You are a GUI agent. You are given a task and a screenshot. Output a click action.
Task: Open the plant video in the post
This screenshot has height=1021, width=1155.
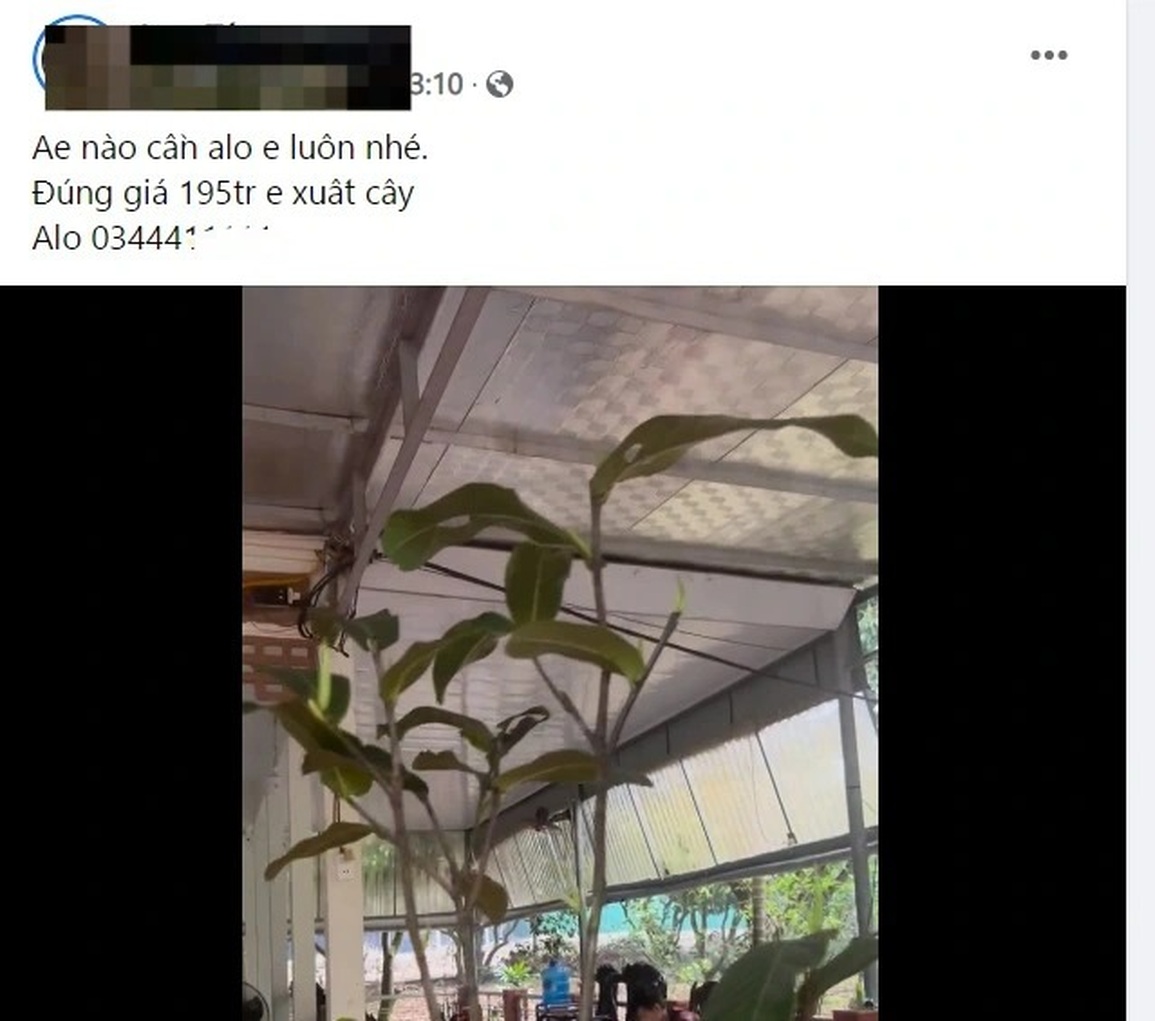point(560,652)
